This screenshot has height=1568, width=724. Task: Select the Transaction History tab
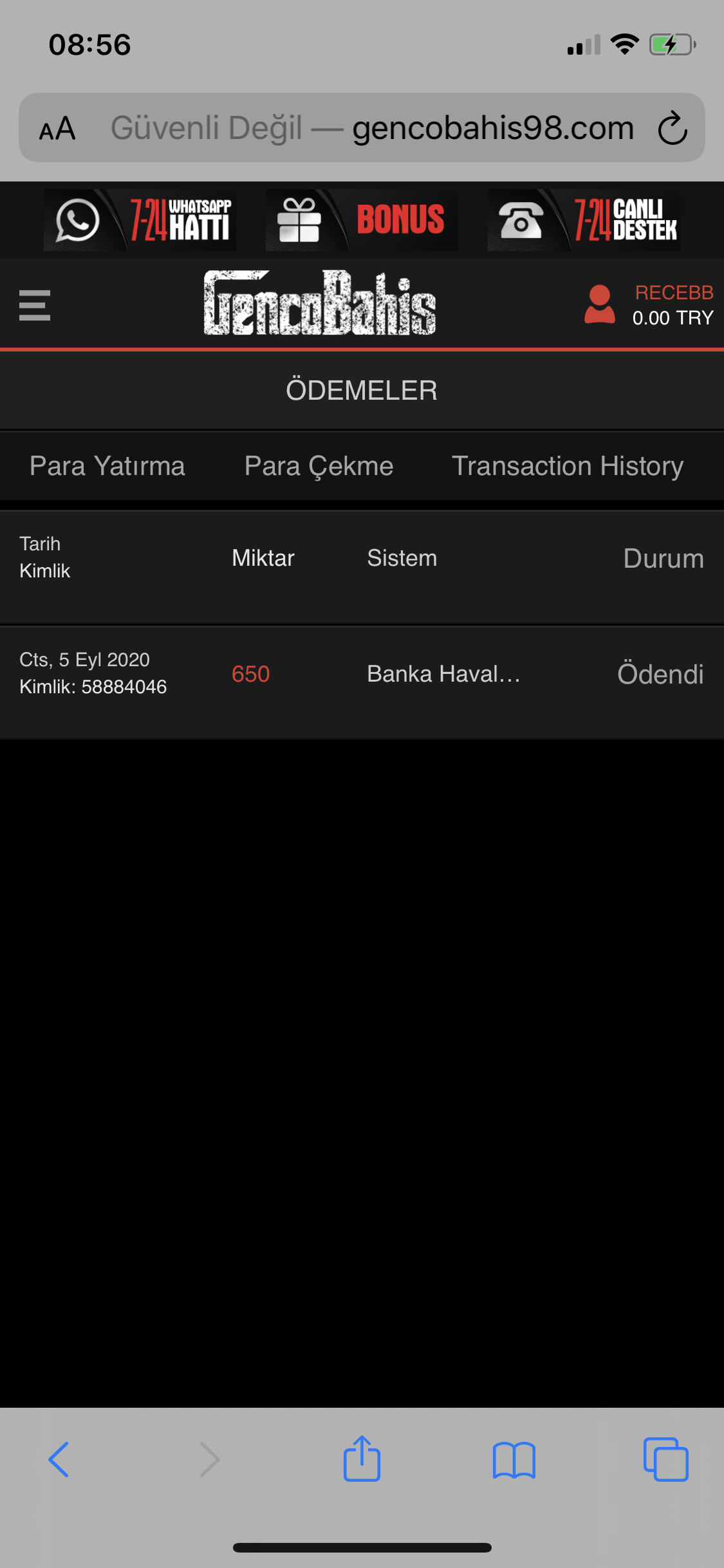coord(568,466)
